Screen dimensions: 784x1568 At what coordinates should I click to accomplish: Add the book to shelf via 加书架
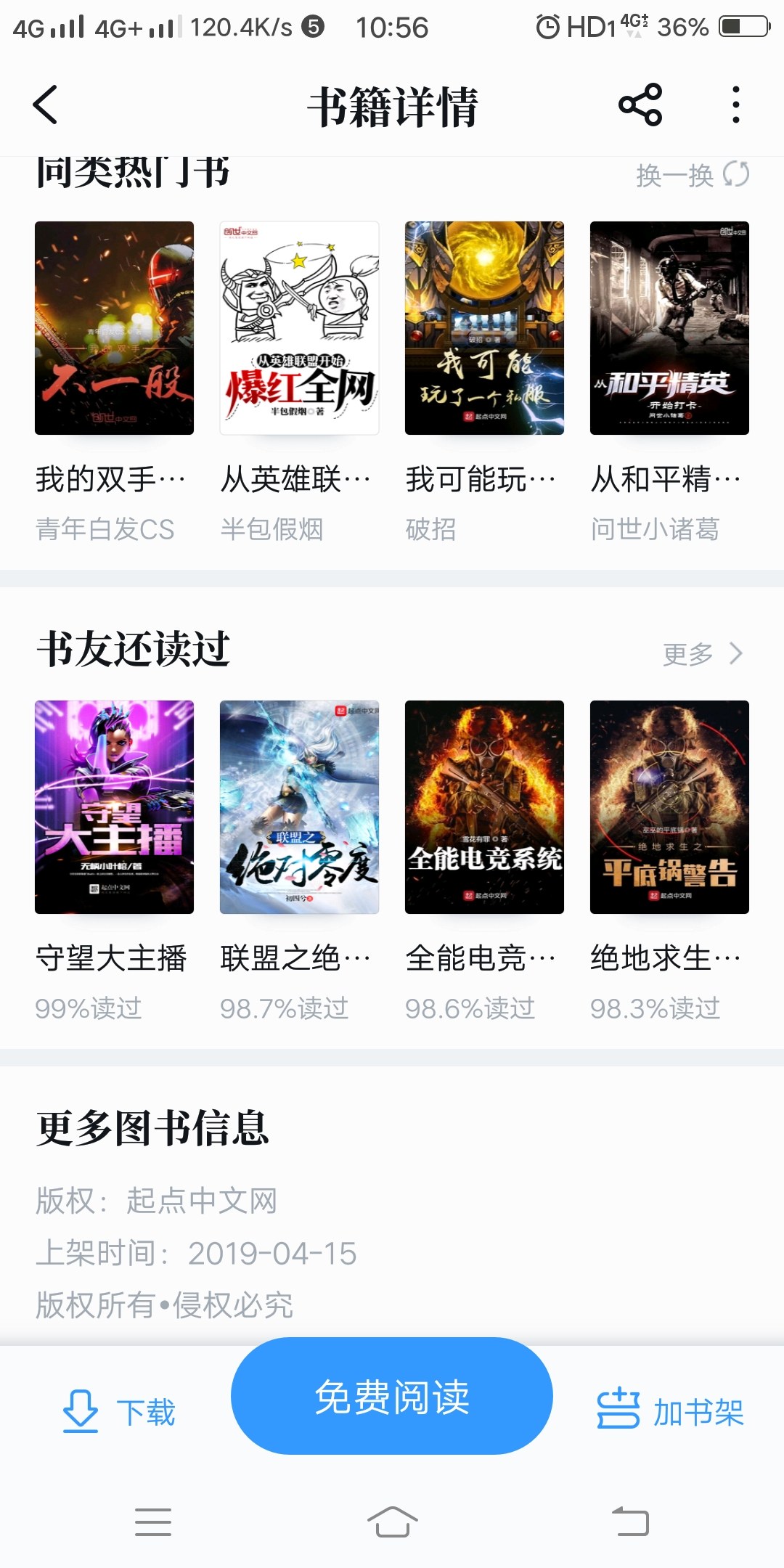[669, 1411]
